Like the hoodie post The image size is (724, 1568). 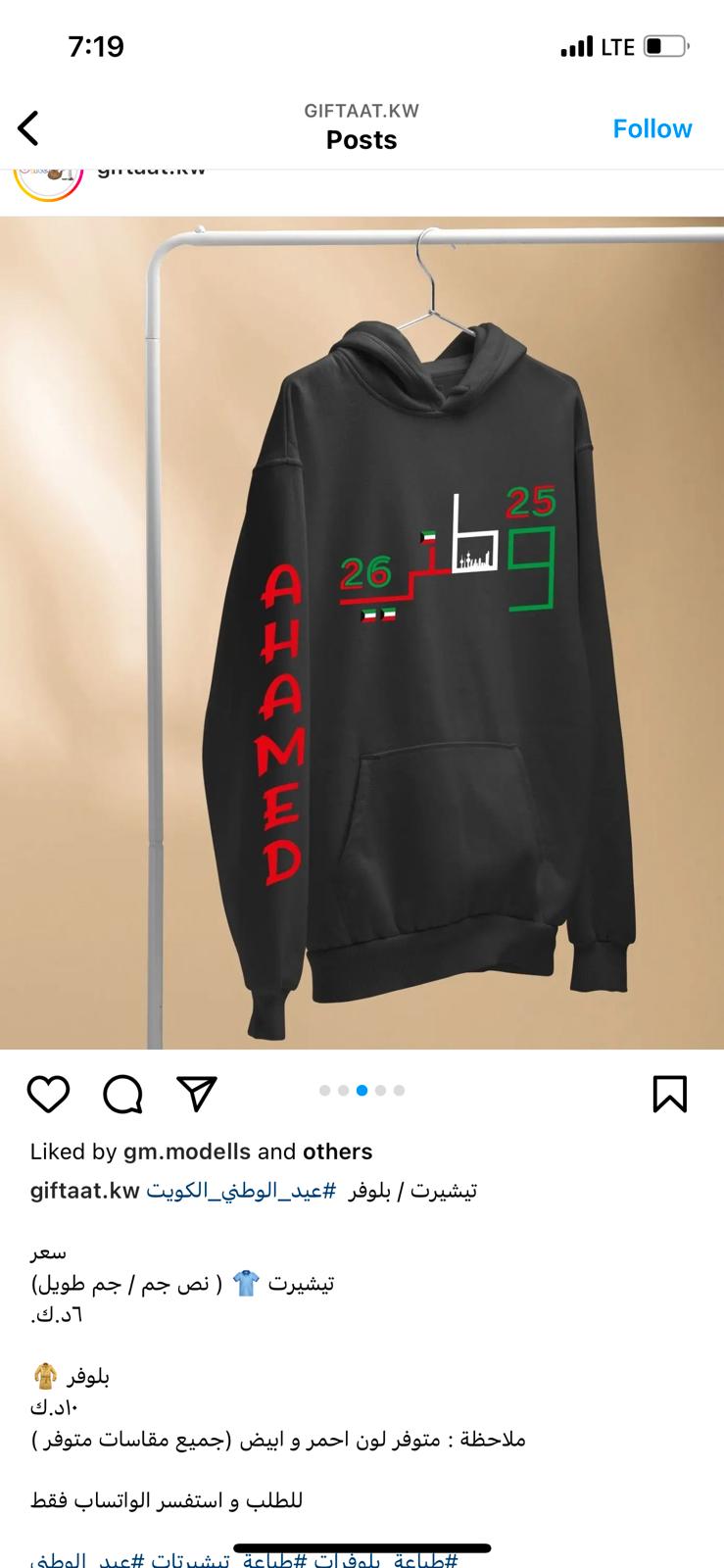(x=48, y=1094)
